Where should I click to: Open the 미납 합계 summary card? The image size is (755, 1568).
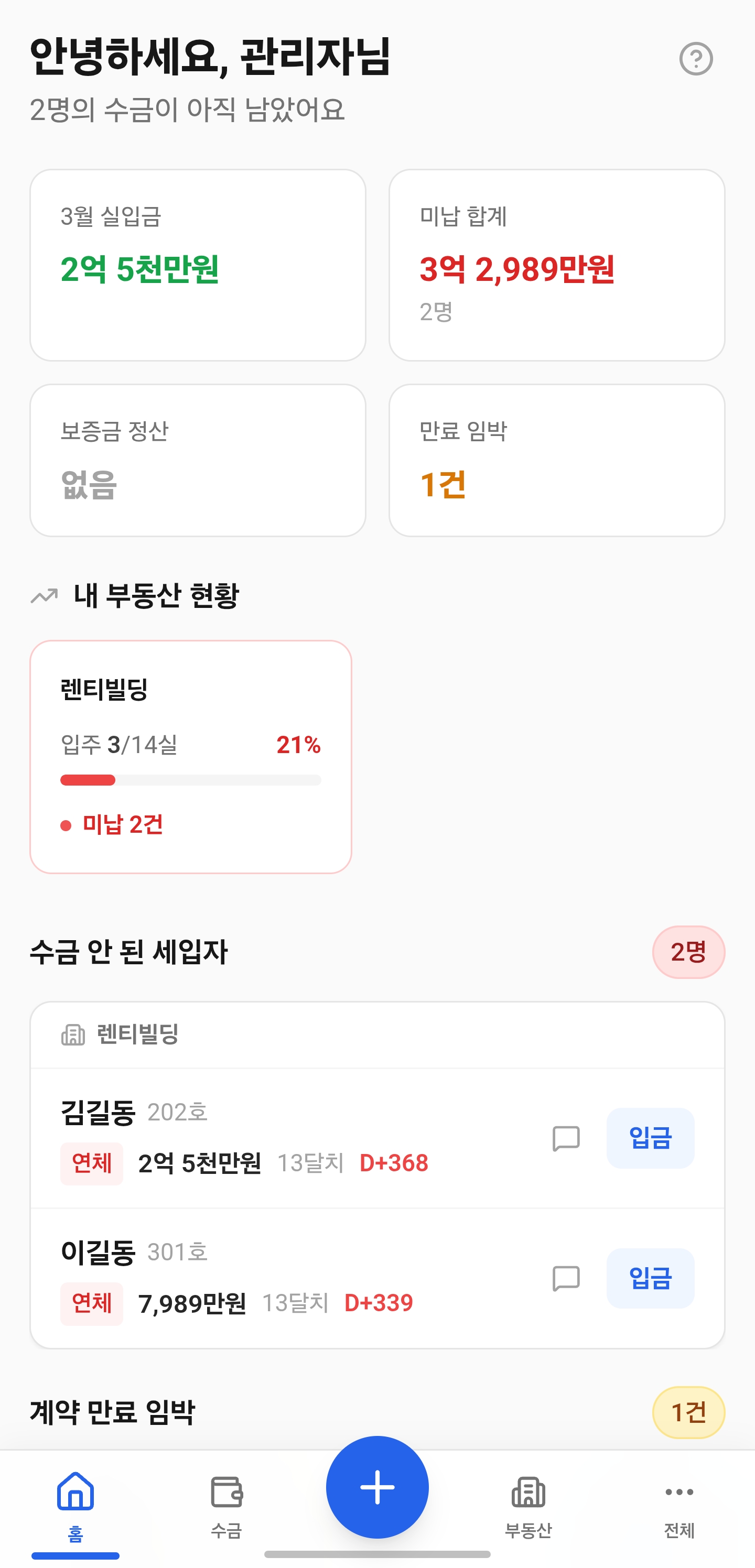(x=558, y=264)
